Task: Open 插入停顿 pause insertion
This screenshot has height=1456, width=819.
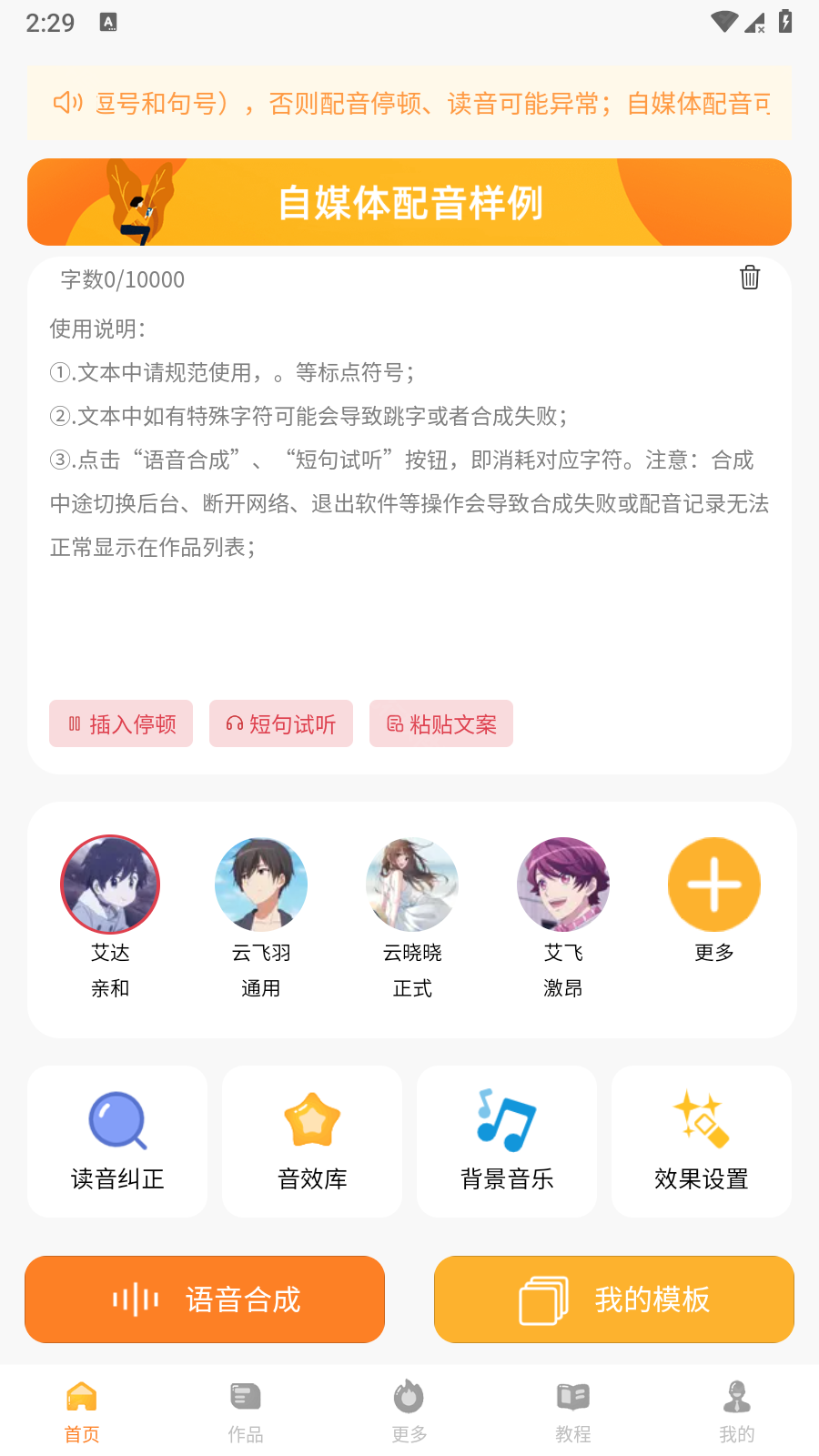Action: pyautogui.click(x=120, y=723)
